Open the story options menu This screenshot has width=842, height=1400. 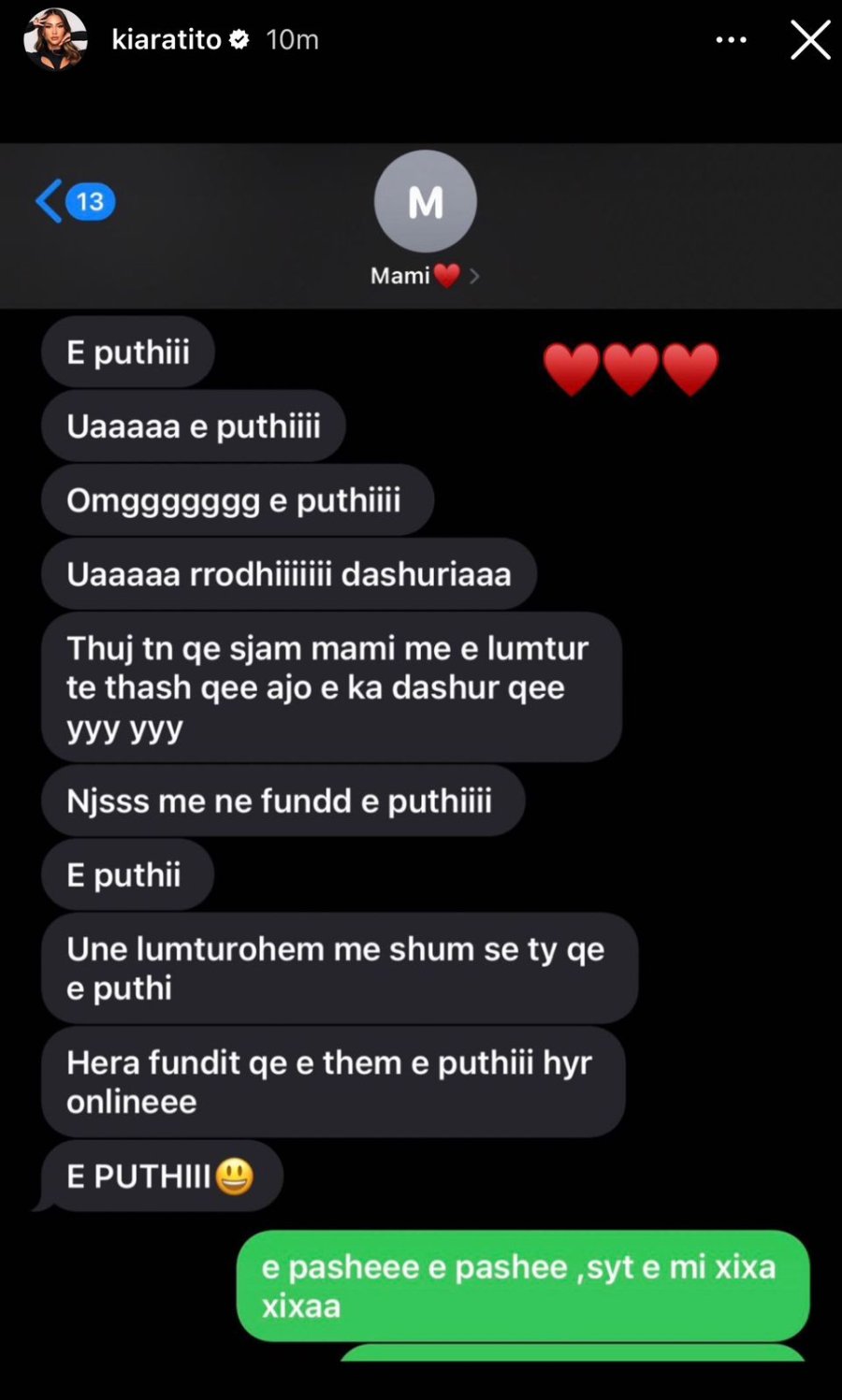click(731, 40)
